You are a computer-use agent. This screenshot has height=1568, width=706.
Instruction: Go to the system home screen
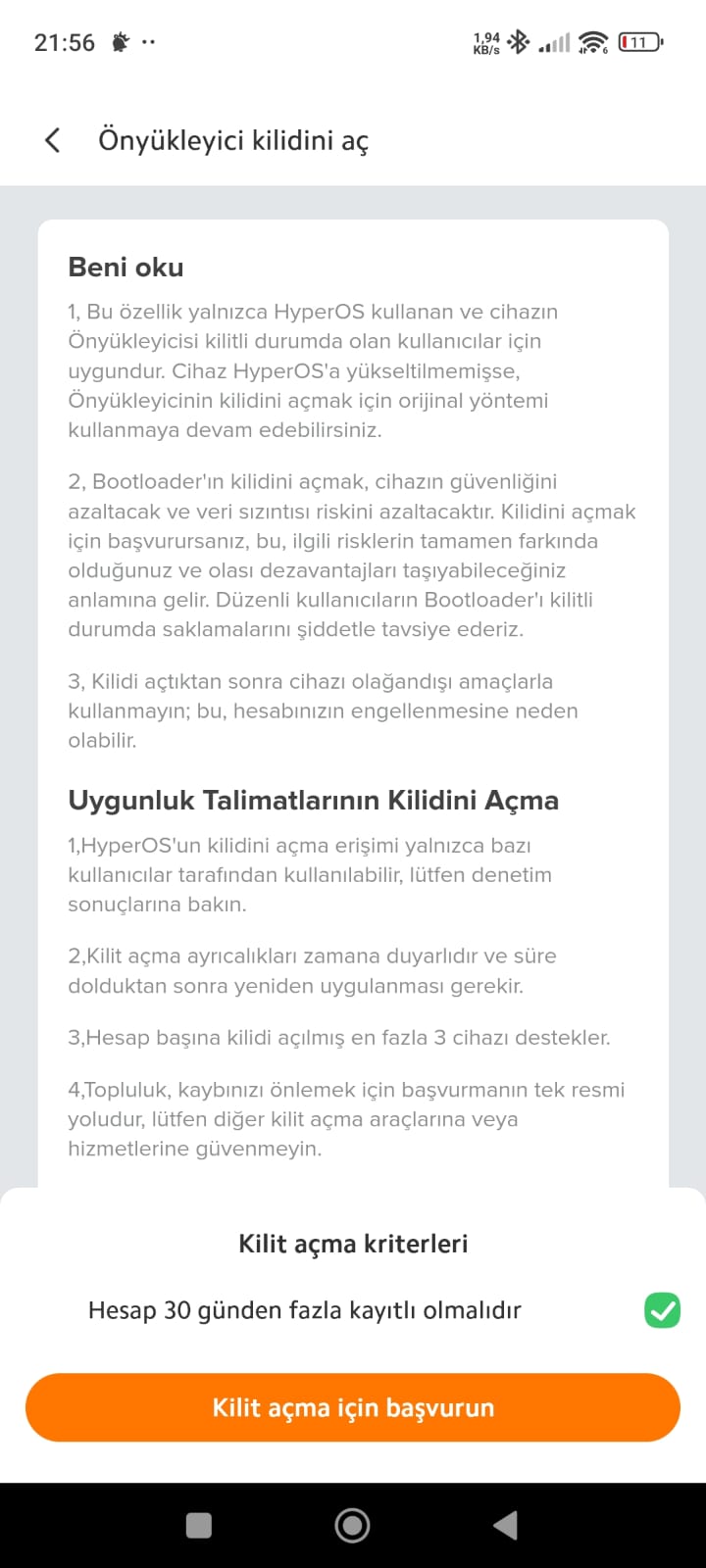[352, 1525]
